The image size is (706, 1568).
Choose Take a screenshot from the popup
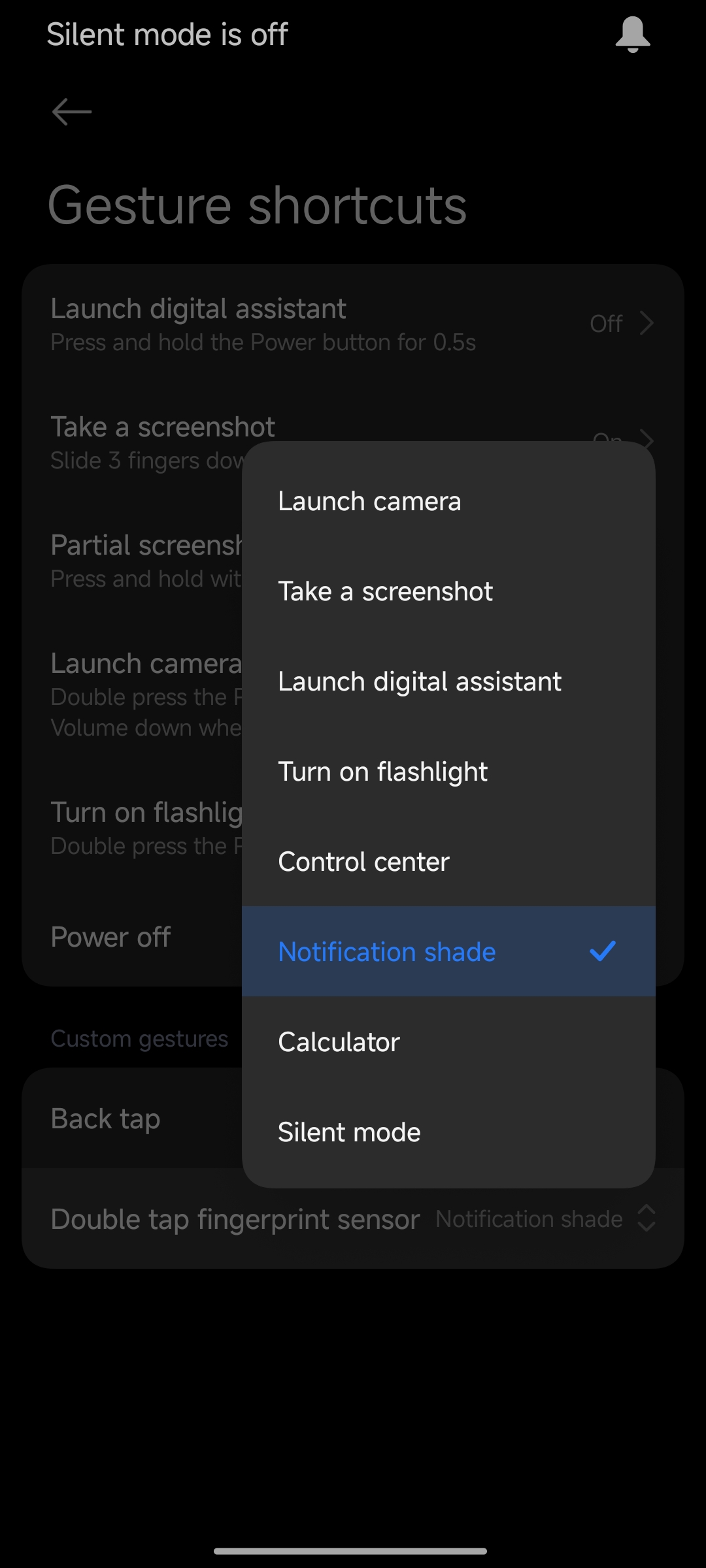tap(448, 591)
